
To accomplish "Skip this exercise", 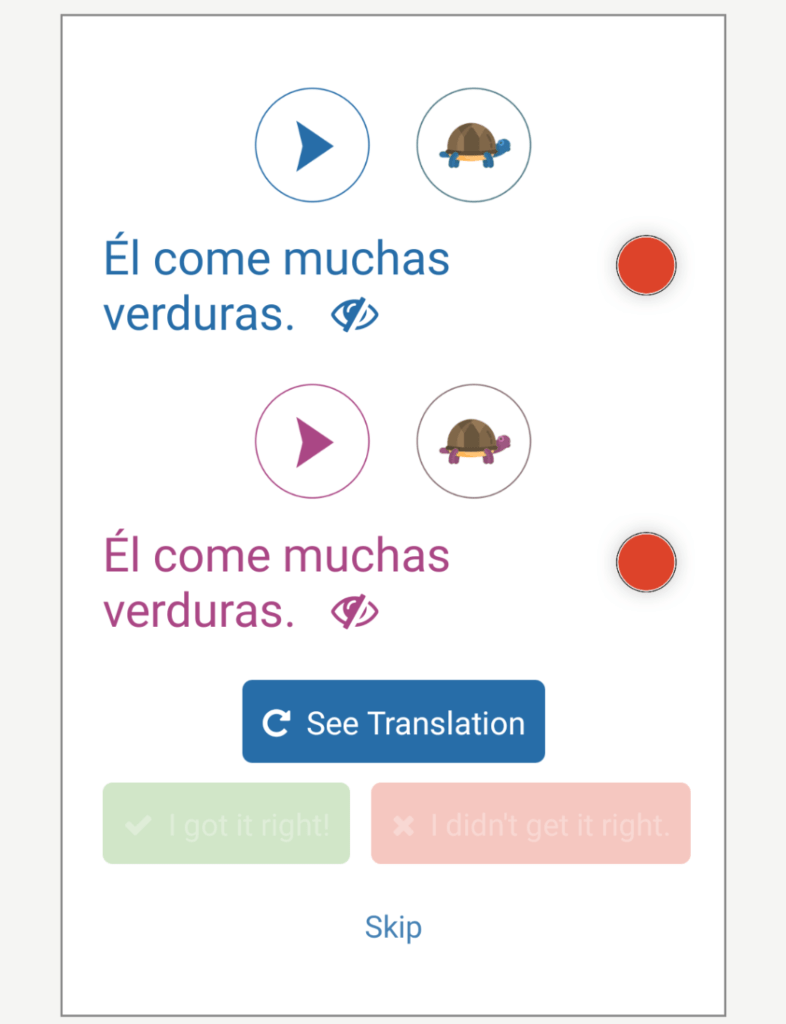I will tap(393, 927).
